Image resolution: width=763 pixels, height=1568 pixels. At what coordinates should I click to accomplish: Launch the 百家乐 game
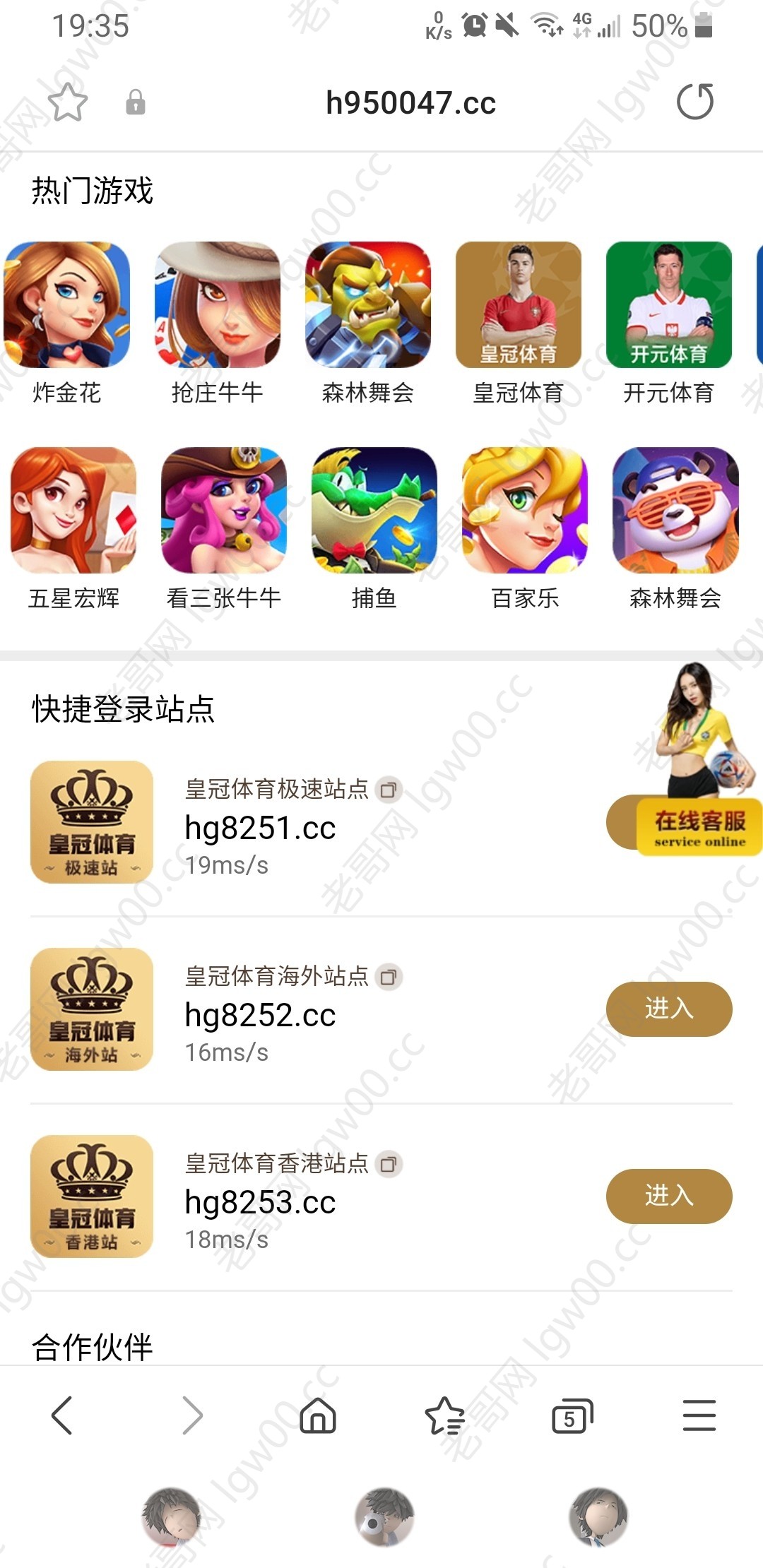tap(525, 510)
